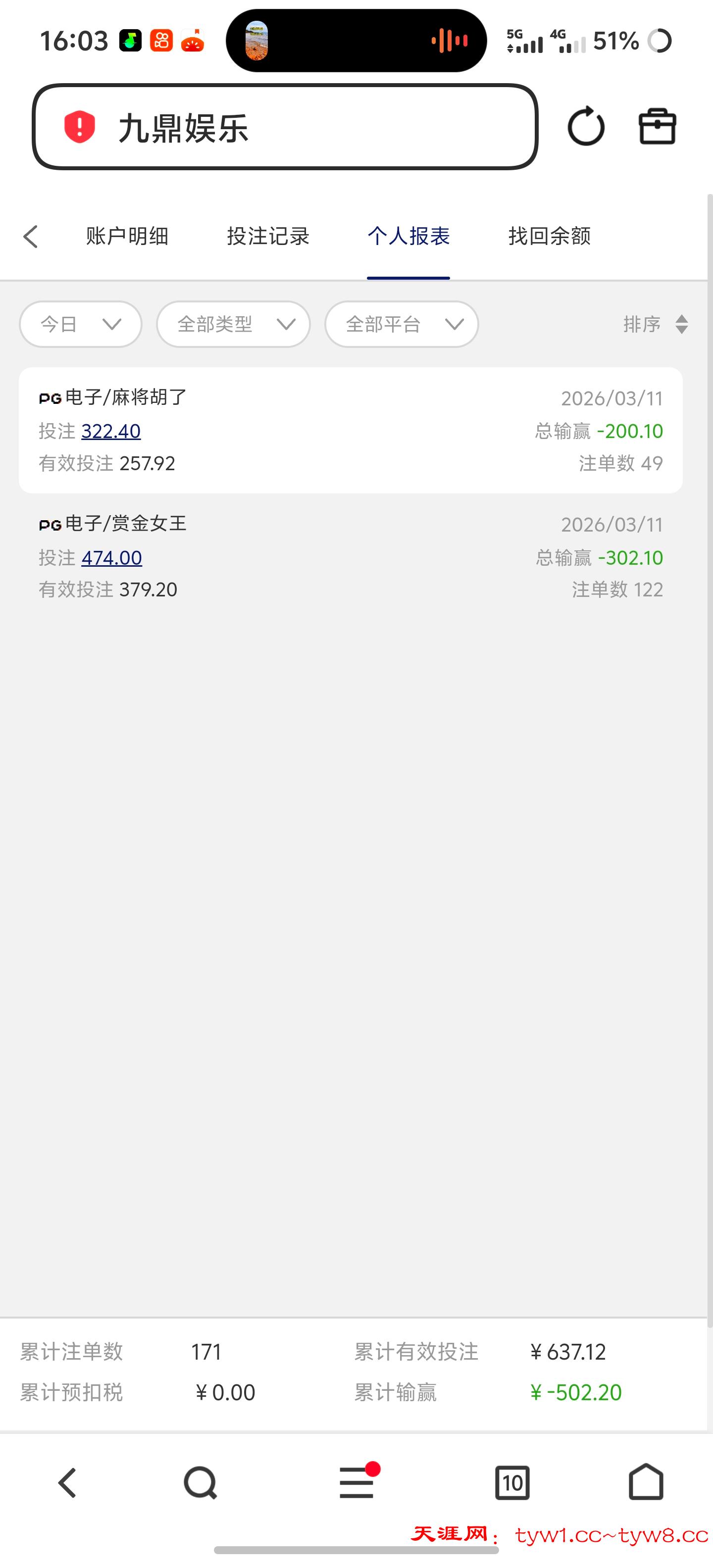Switch to the 账户明细 tab
713x1568 pixels.
[x=127, y=236]
